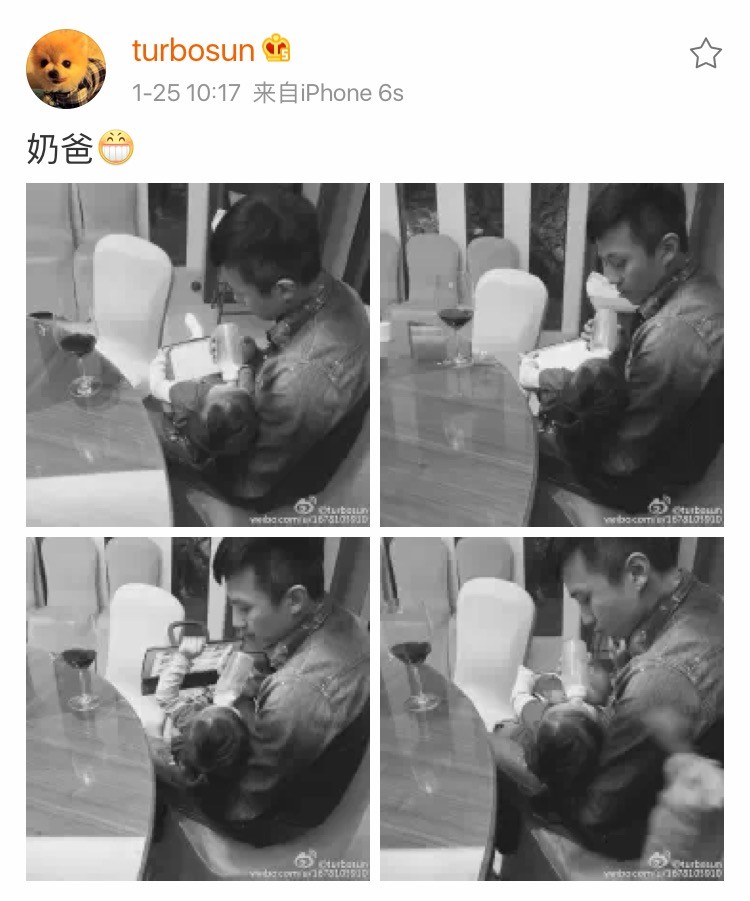Open the second photo in the post
The image size is (750, 901).
(x=551, y=354)
